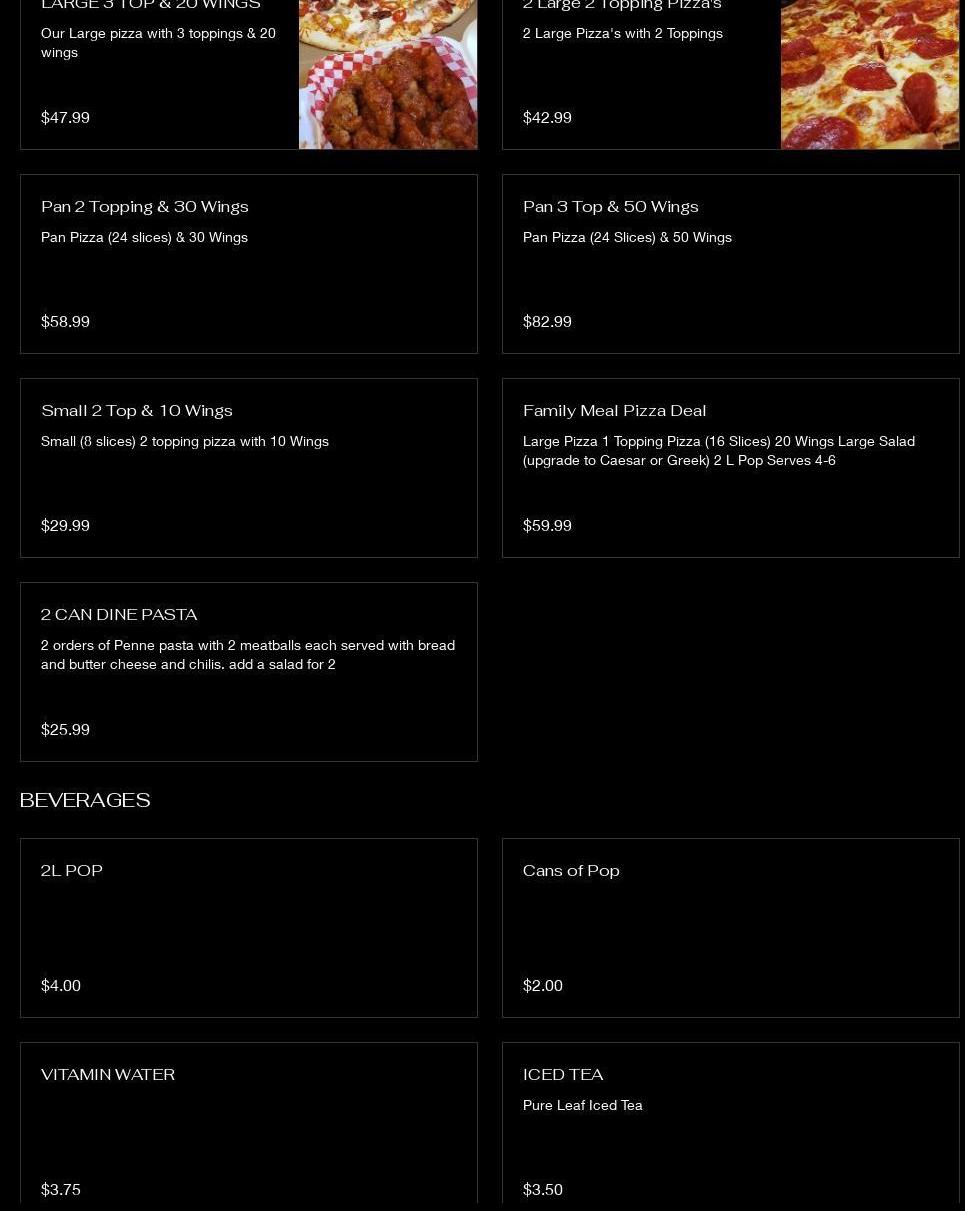Open the Family Meal Pizza Deal card
Viewport: 965px width, 1211px height.
(x=730, y=468)
